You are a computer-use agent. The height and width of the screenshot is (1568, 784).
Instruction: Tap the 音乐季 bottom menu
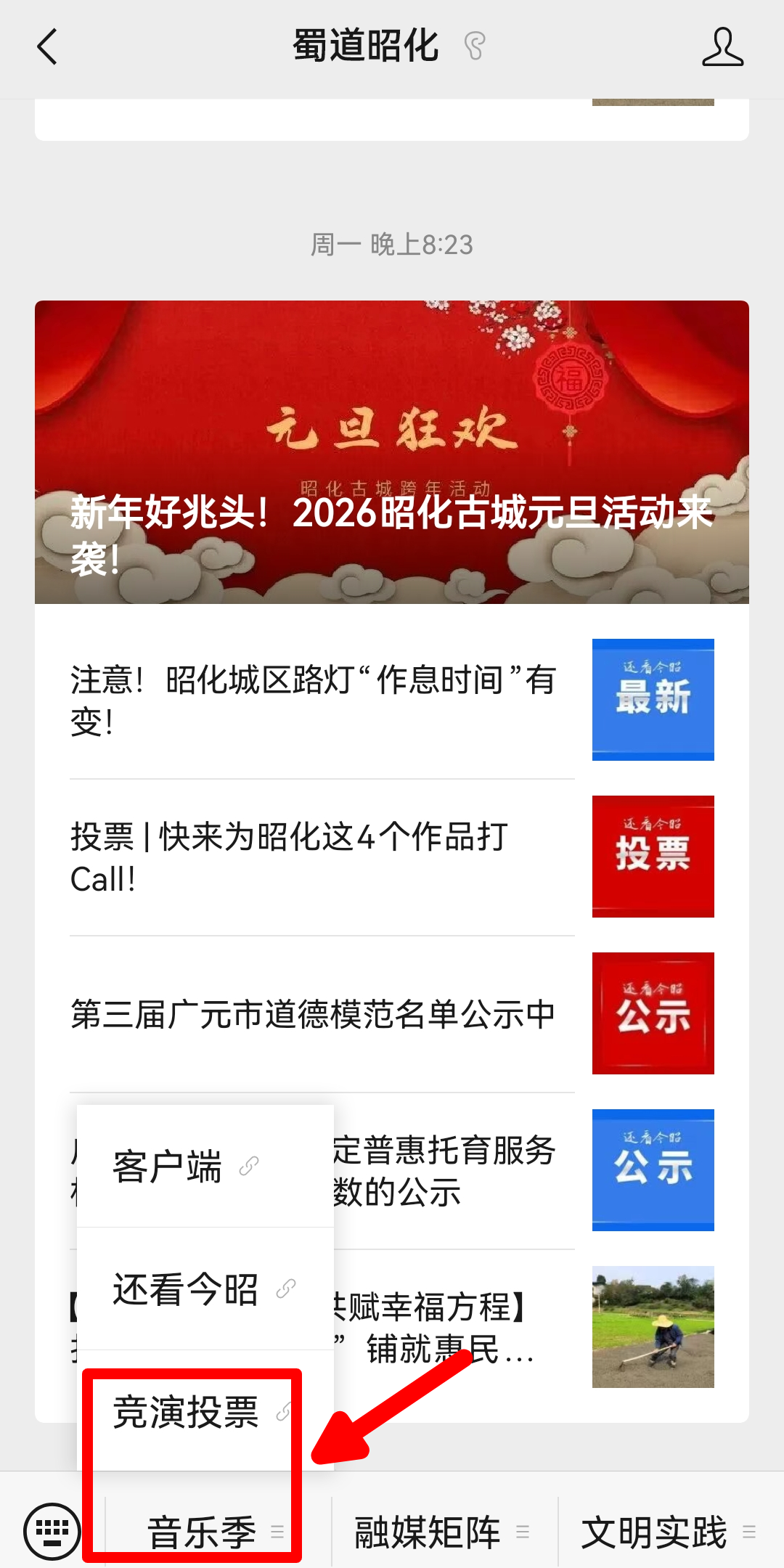click(203, 1532)
